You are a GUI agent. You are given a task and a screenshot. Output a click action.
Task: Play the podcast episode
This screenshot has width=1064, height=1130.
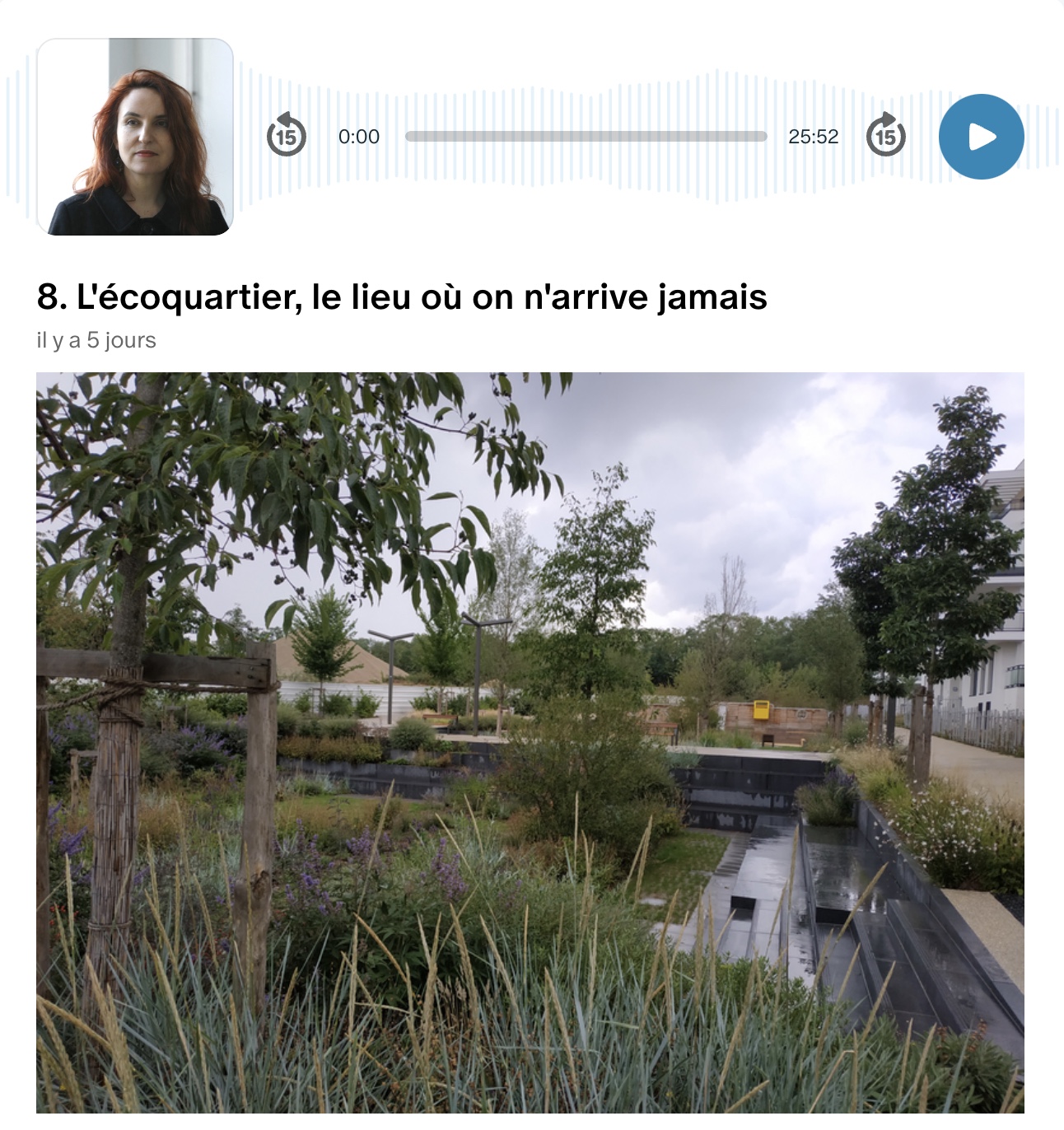click(x=981, y=137)
